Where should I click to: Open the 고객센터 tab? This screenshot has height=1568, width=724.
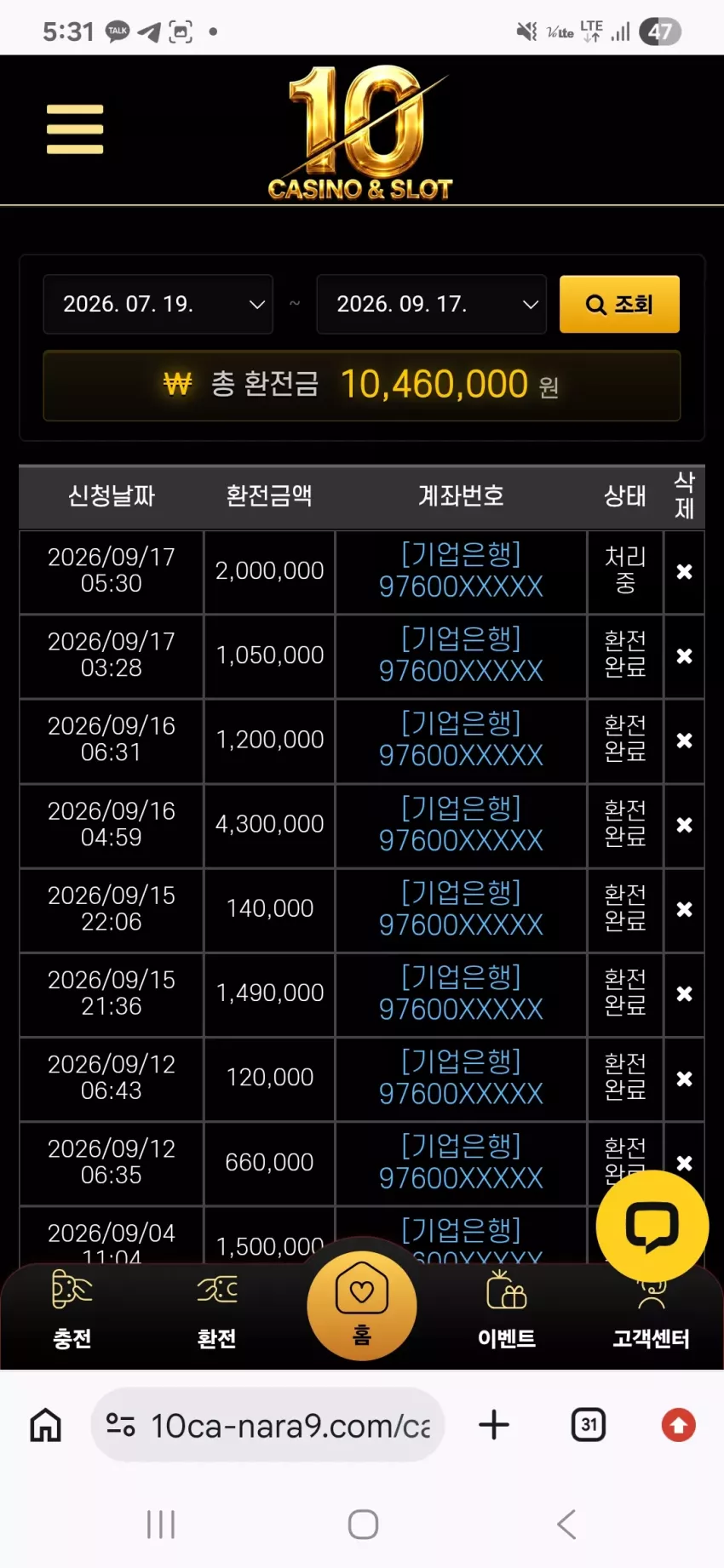click(x=652, y=1315)
